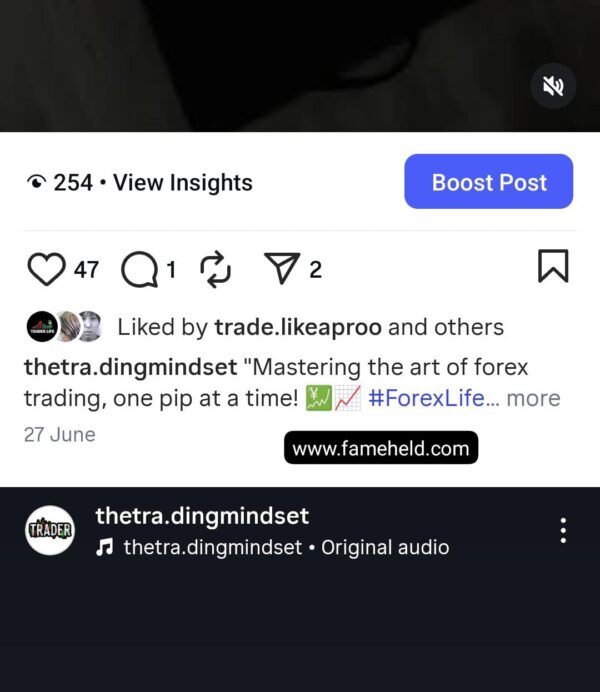The width and height of the screenshot is (600, 692).
Task: View trade.likeaproo and others who liked
Action: (310, 326)
